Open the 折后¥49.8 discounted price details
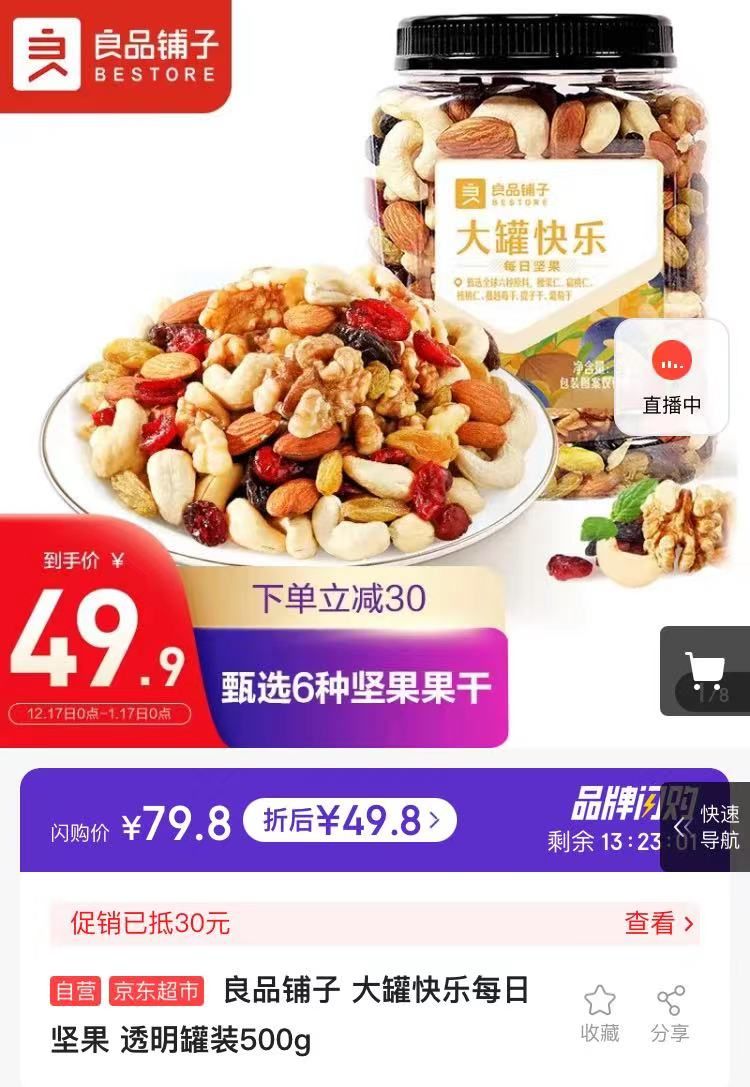Viewport: 750px width, 1087px height. click(x=349, y=821)
